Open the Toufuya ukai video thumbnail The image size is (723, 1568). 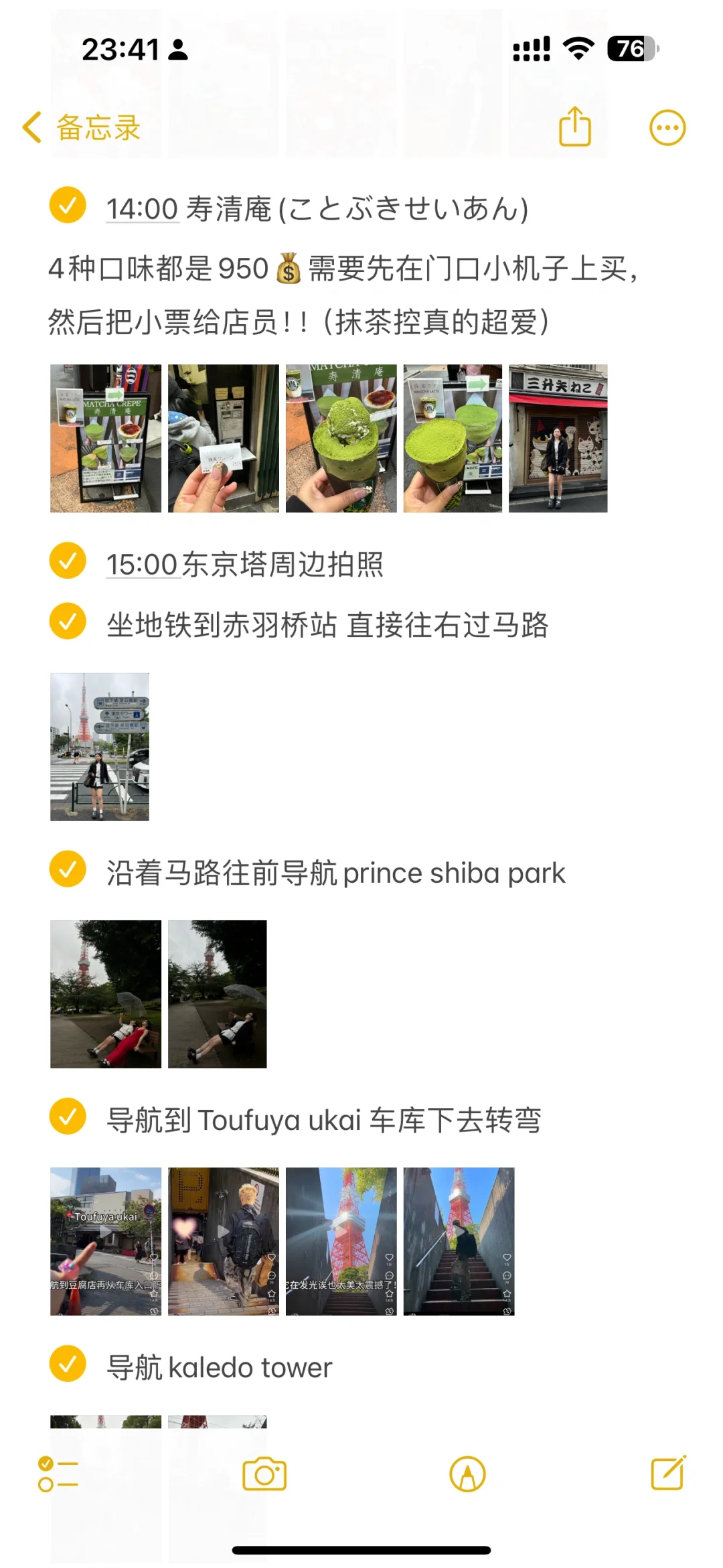pos(106,1241)
